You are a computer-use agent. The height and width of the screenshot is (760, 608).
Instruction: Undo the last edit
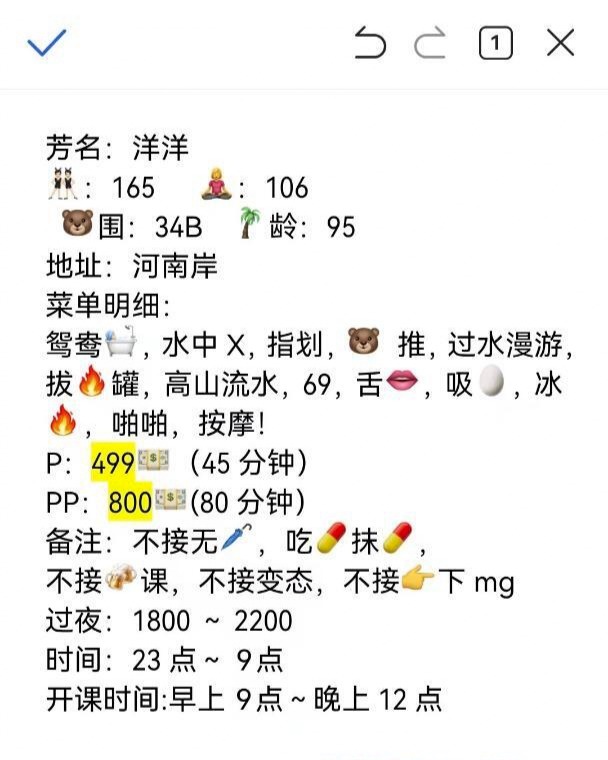click(369, 43)
